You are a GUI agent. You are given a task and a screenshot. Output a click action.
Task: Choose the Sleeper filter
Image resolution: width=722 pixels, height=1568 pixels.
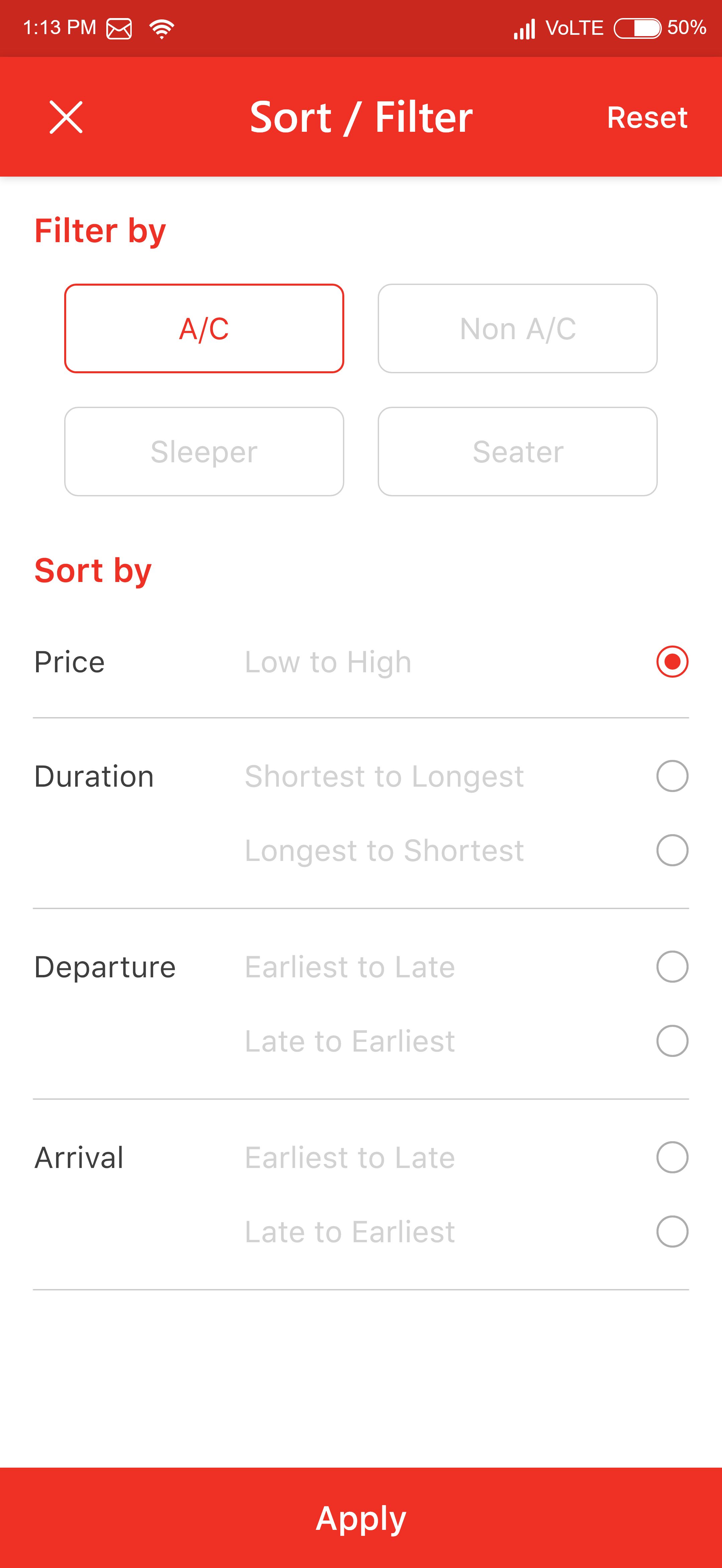[204, 451]
